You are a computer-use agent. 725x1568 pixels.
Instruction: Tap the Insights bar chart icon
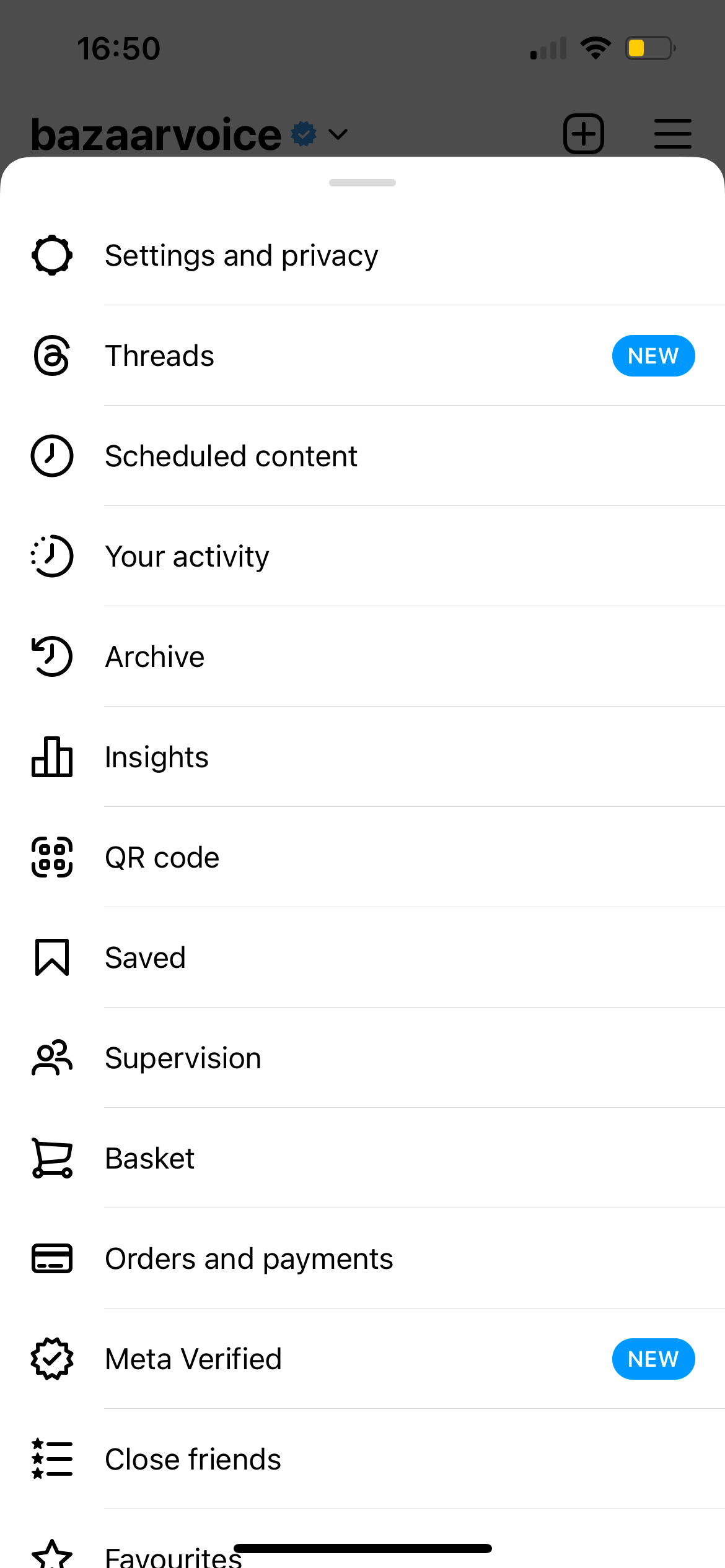[x=52, y=757]
